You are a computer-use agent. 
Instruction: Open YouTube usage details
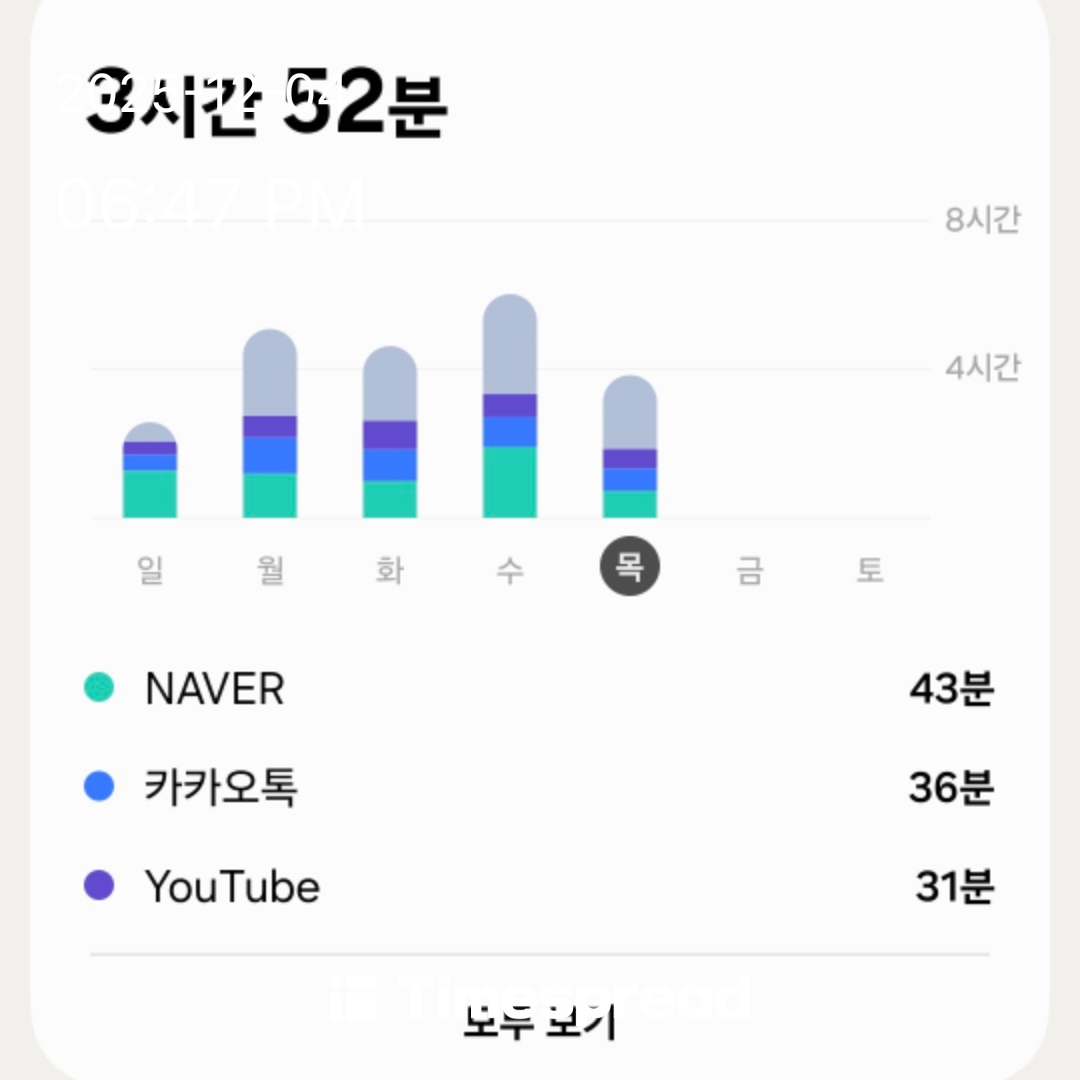tap(540, 887)
